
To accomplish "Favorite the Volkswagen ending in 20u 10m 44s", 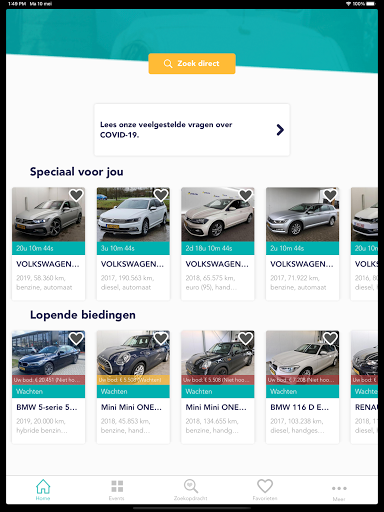I will [x=76, y=195].
